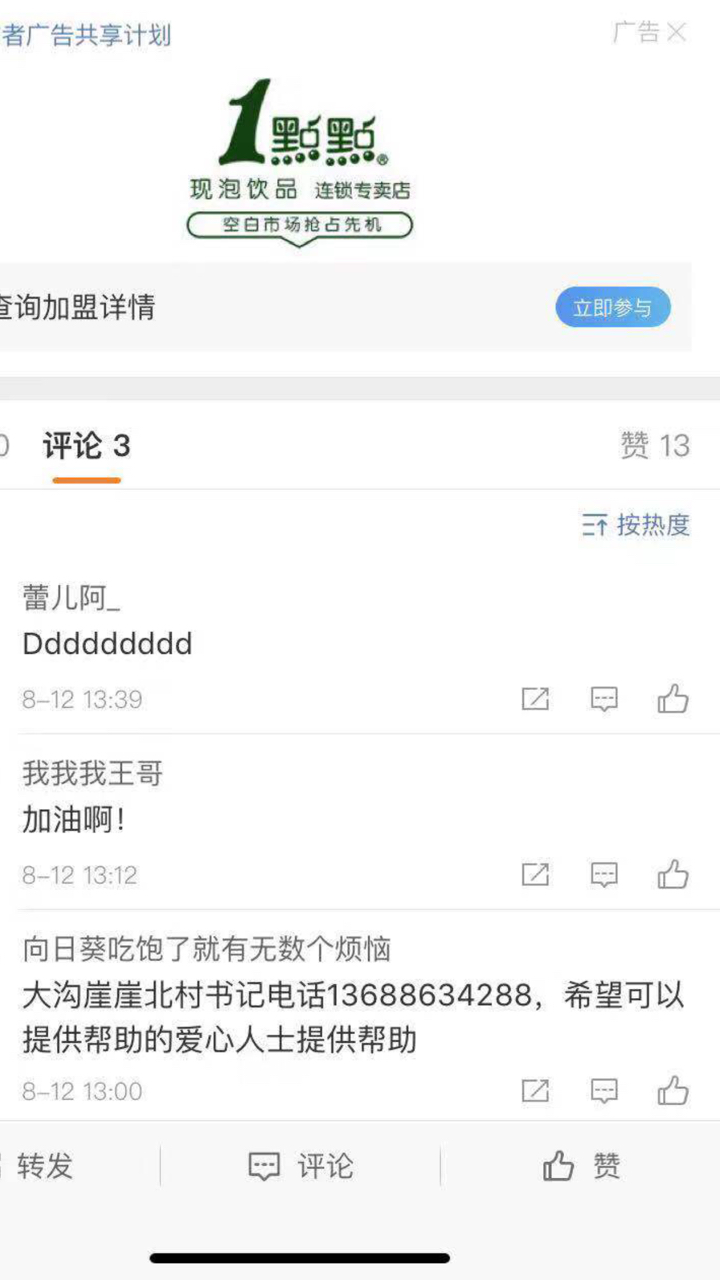Repost the comment posted at 8-12 13:00
Image resolution: width=720 pixels, height=1280 pixels.
pyautogui.click(x=536, y=1091)
